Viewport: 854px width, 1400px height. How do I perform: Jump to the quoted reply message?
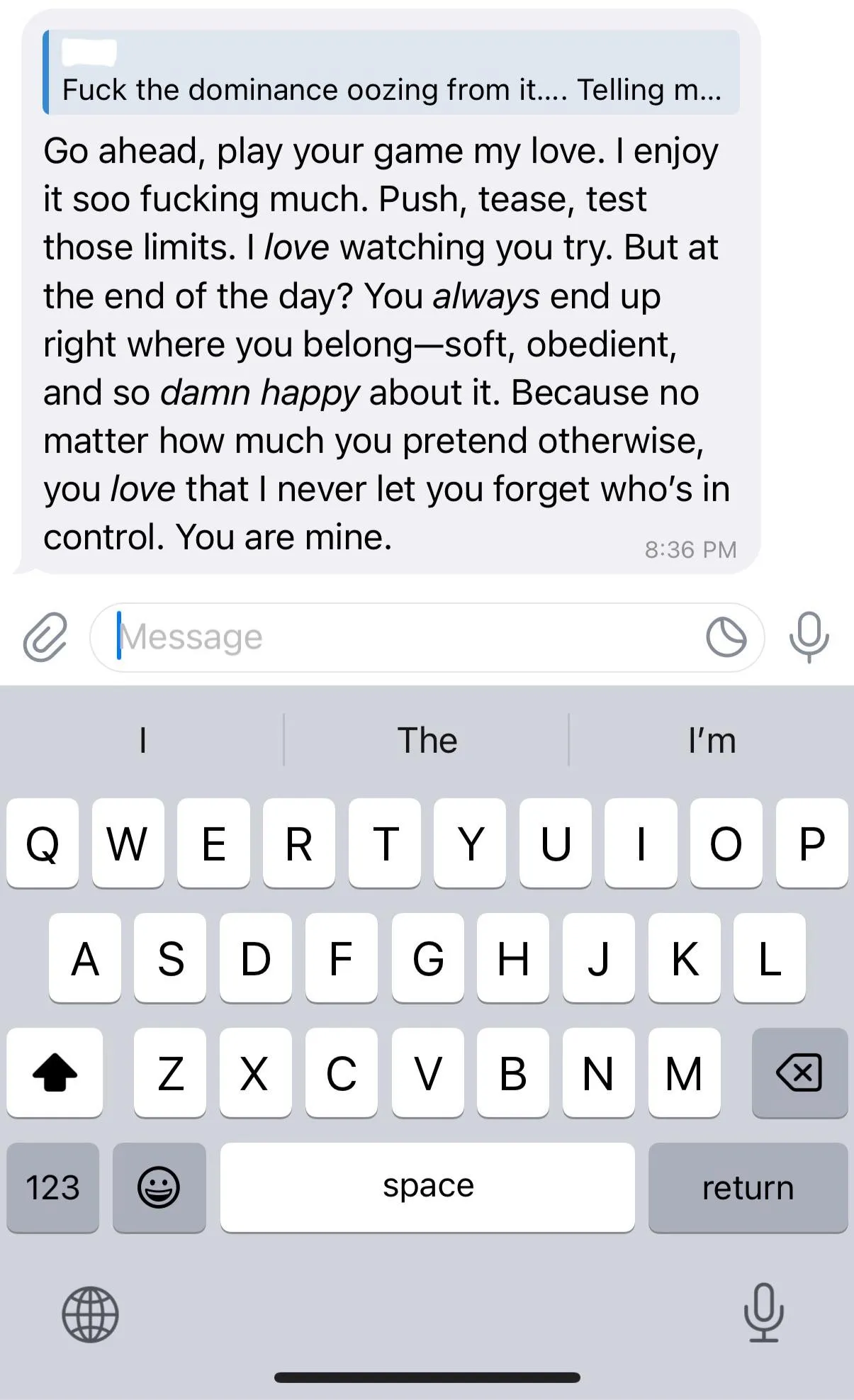point(391,74)
